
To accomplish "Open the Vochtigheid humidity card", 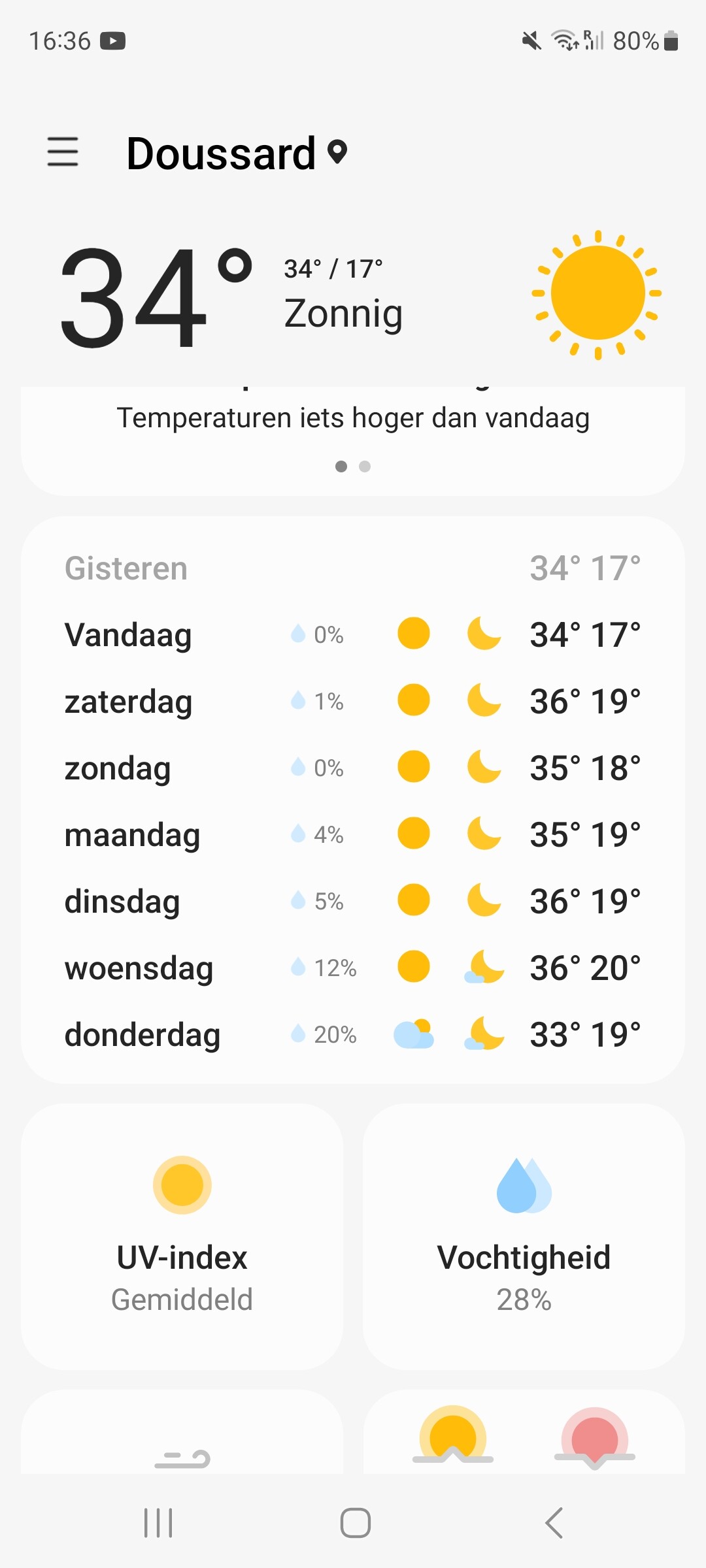I will (x=524, y=1236).
